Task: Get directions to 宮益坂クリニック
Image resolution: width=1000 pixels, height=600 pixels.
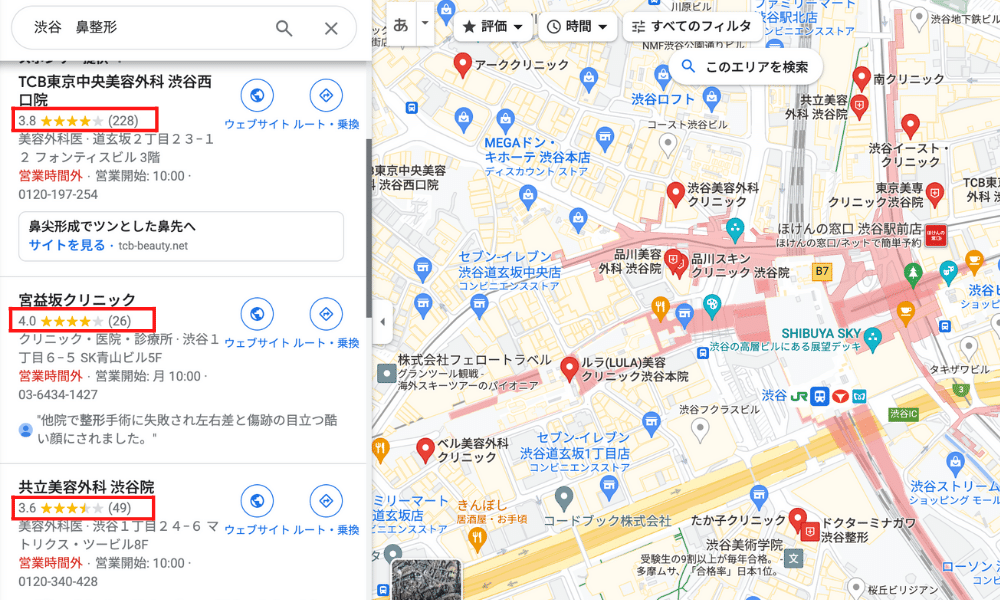Action: [324, 315]
